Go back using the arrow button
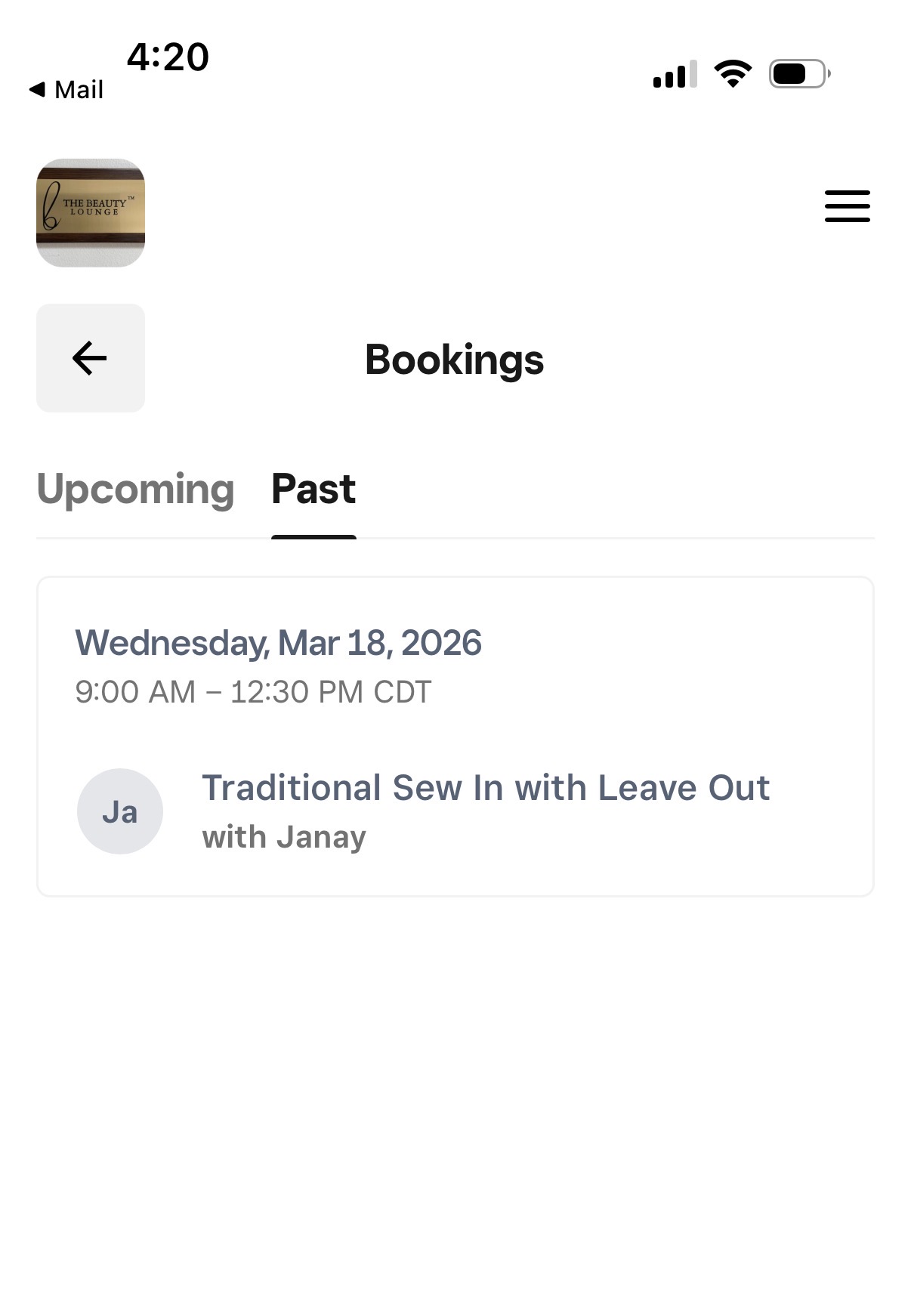Screen dimensions: 911x1316 pyautogui.click(x=91, y=358)
